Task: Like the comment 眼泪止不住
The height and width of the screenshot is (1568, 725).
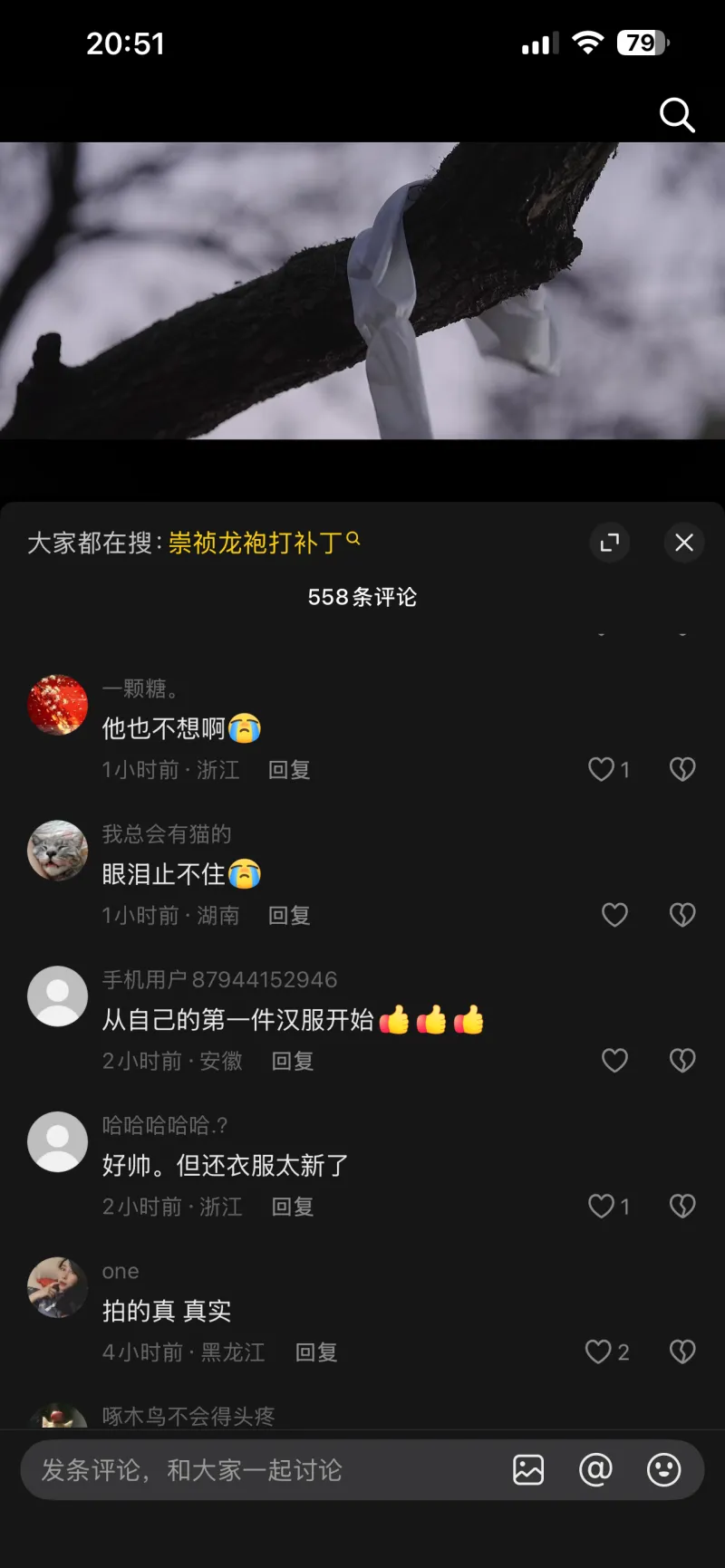Action: [x=614, y=915]
